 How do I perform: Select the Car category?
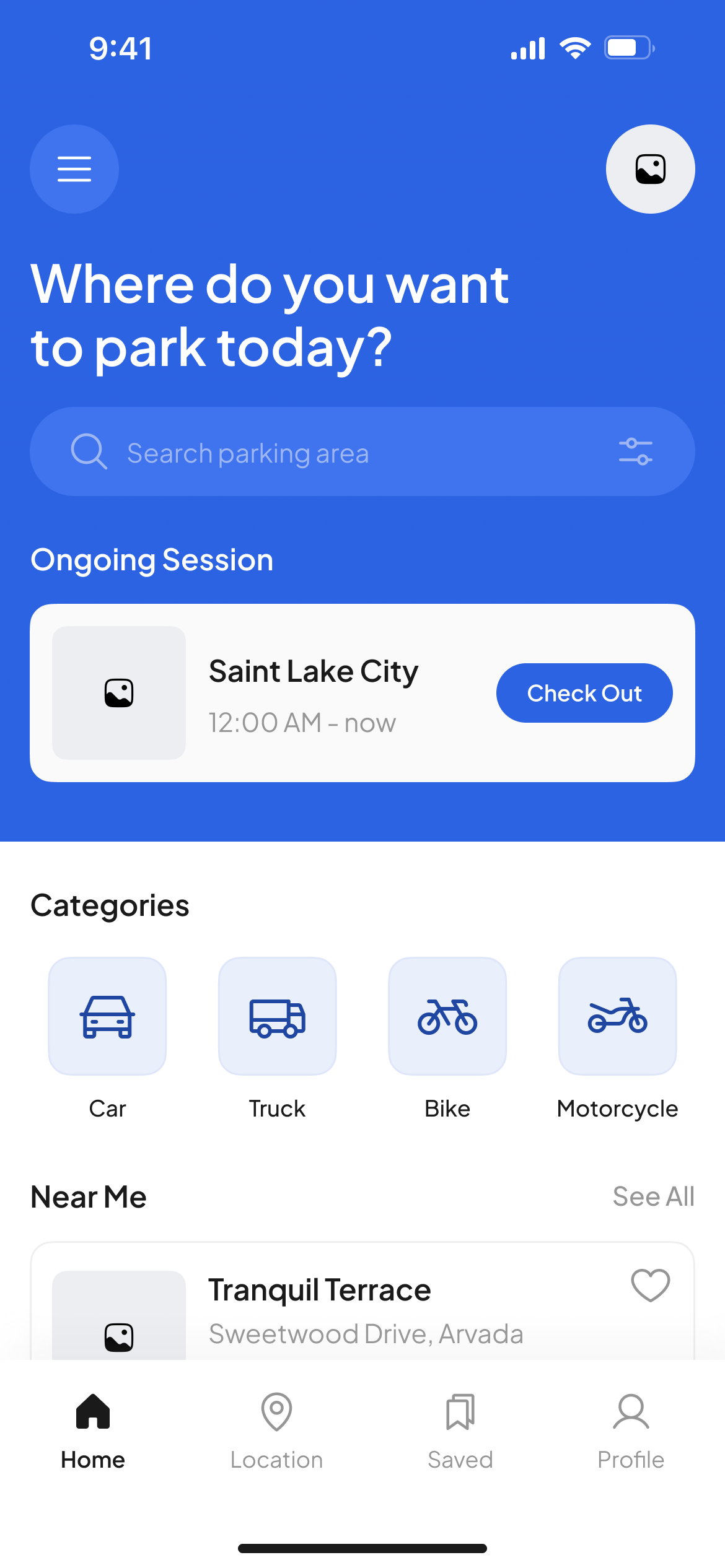coord(107,1016)
